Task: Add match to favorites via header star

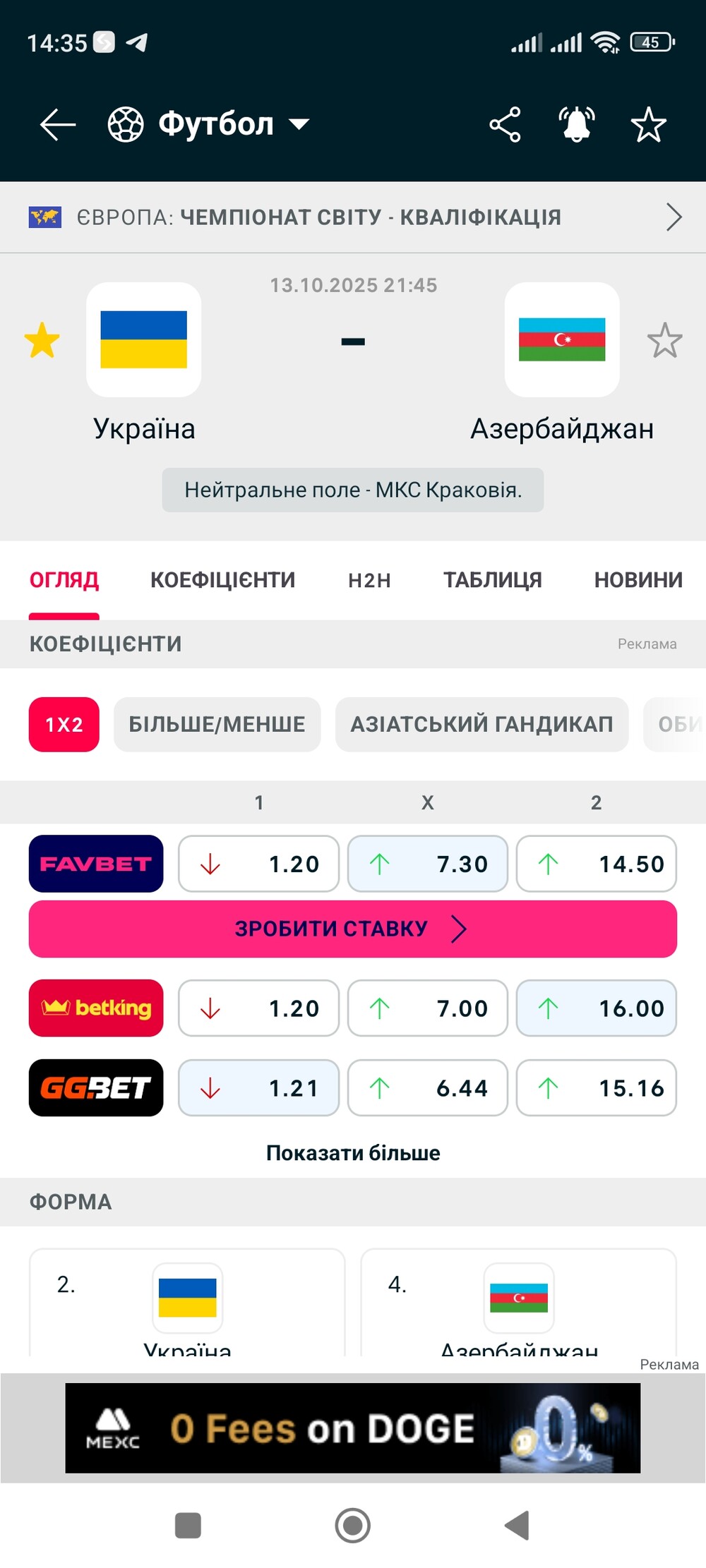Action: (648, 125)
